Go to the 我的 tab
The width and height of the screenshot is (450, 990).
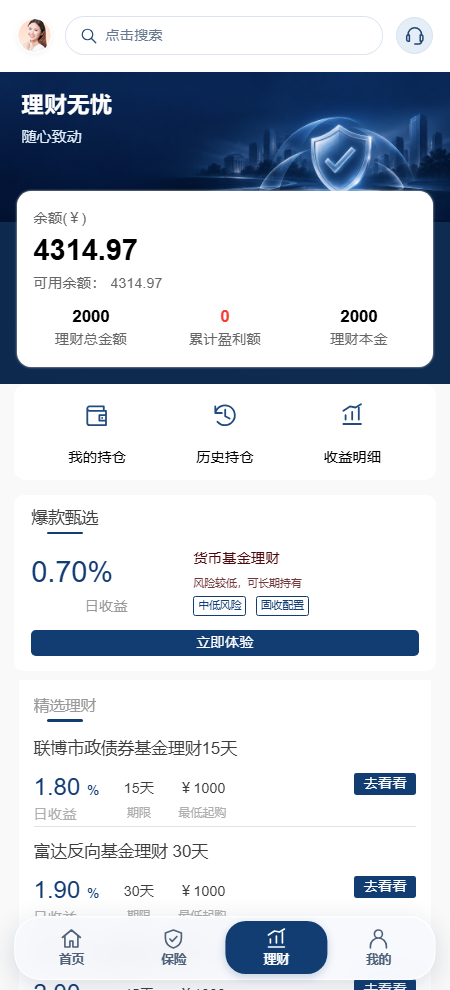(378, 947)
